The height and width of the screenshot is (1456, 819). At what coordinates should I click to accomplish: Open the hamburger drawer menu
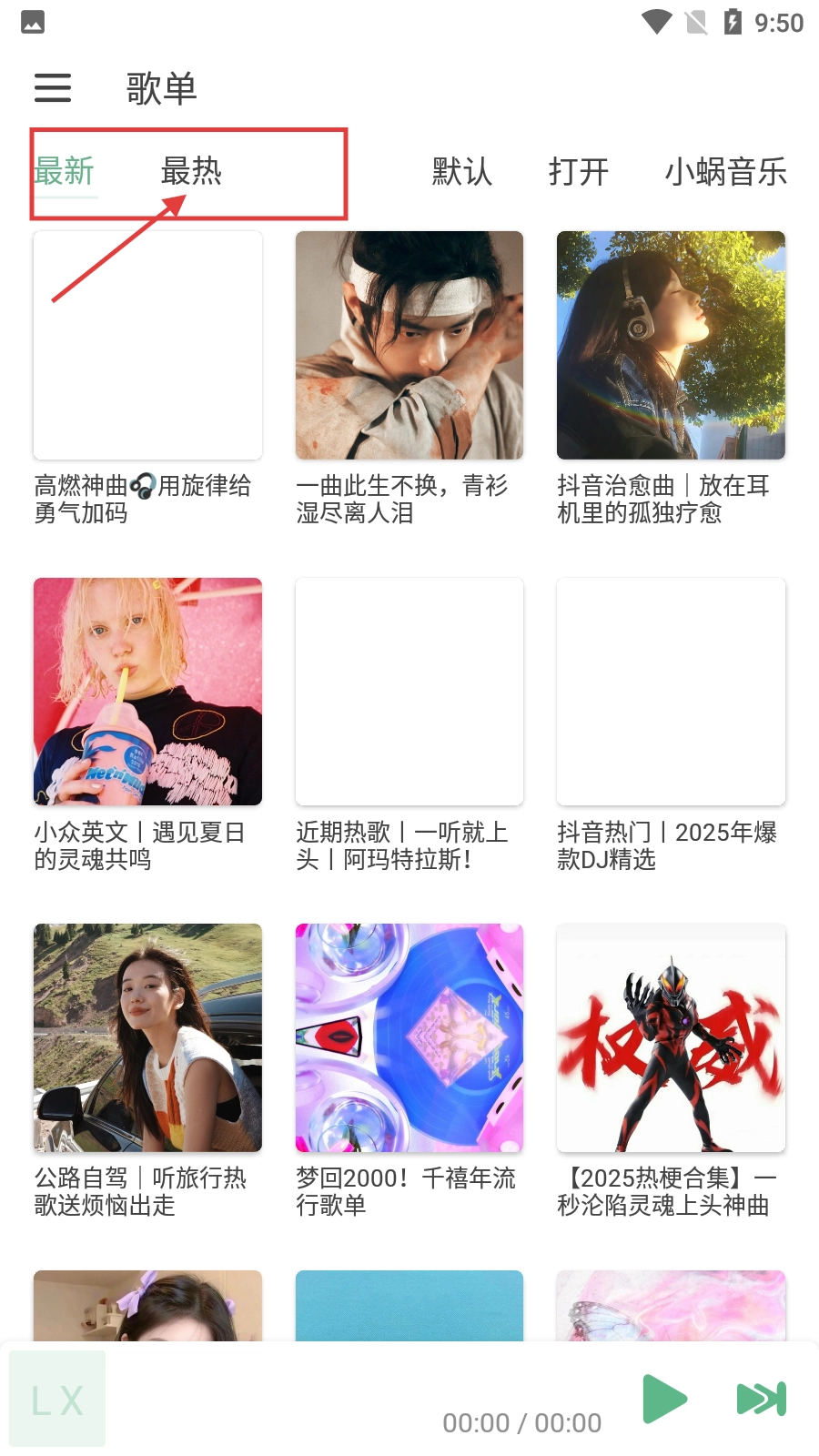53,88
